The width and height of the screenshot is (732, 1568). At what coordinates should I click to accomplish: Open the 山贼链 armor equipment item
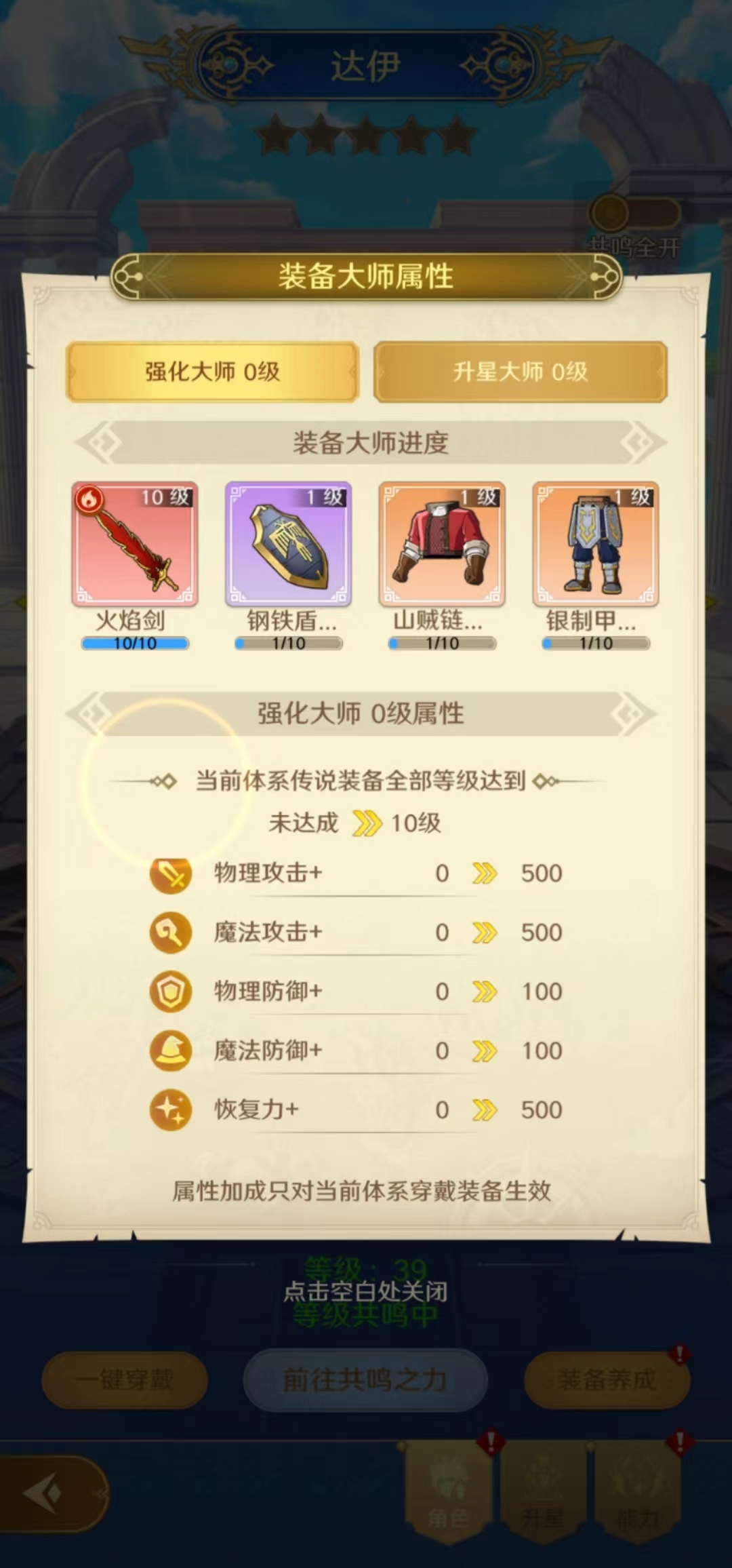[x=442, y=545]
